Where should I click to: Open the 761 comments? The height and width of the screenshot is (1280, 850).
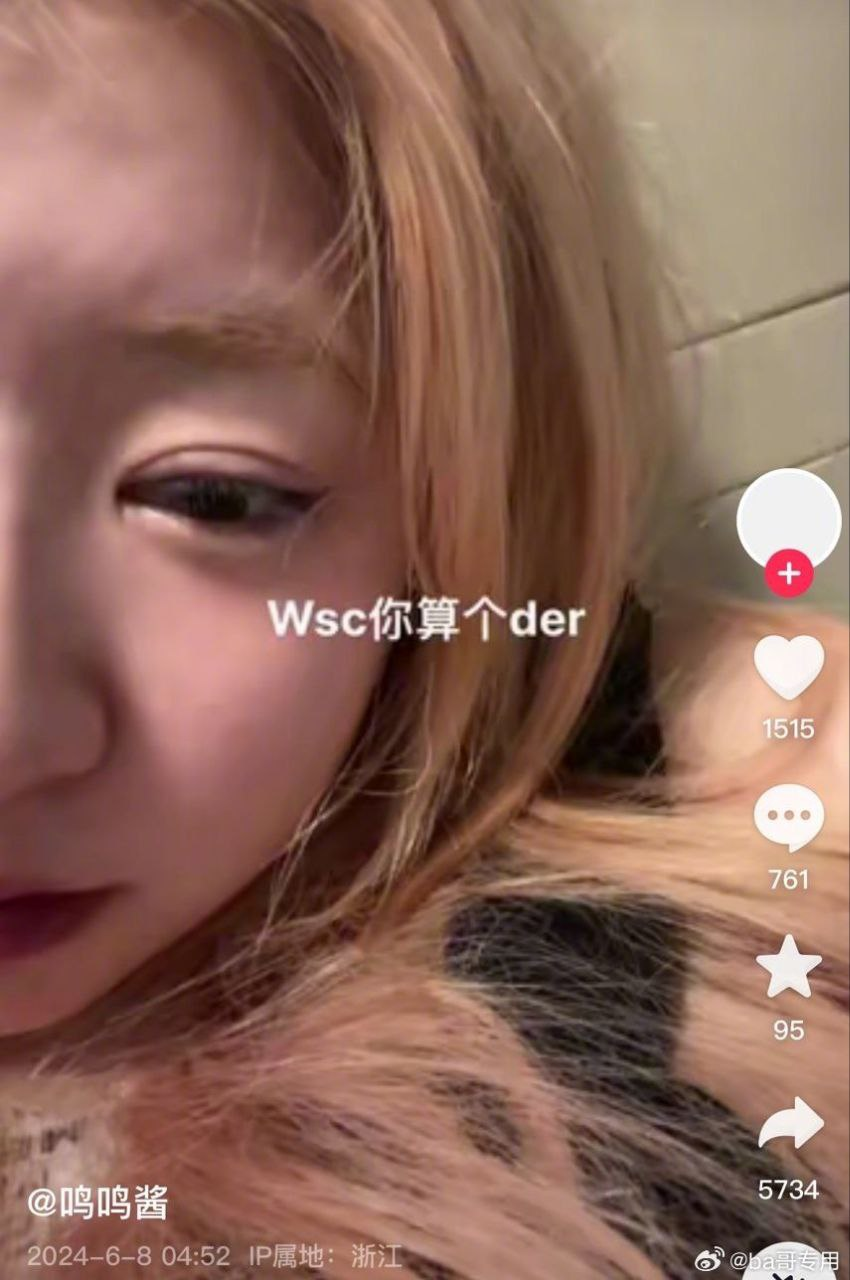[788, 818]
